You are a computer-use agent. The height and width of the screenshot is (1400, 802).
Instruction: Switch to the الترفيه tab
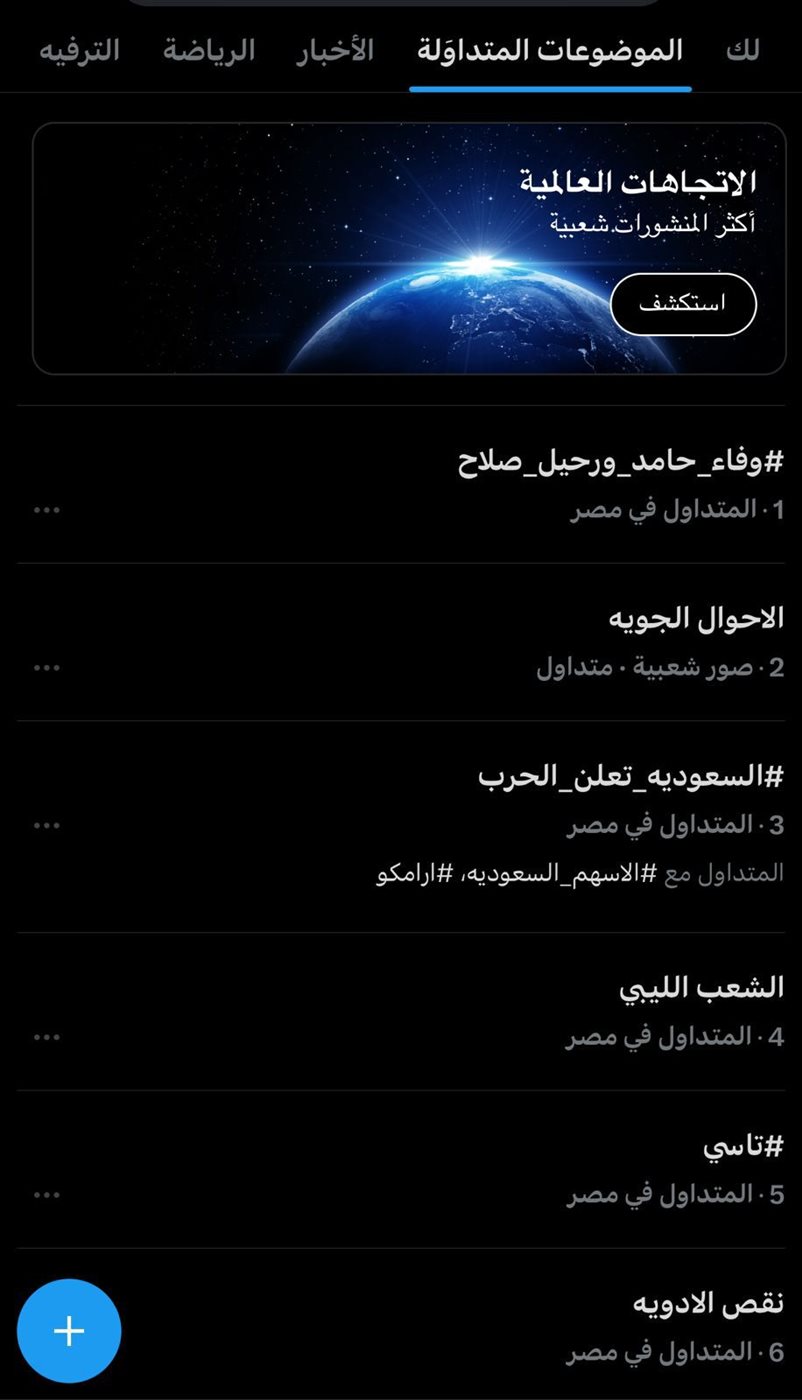(x=79, y=51)
